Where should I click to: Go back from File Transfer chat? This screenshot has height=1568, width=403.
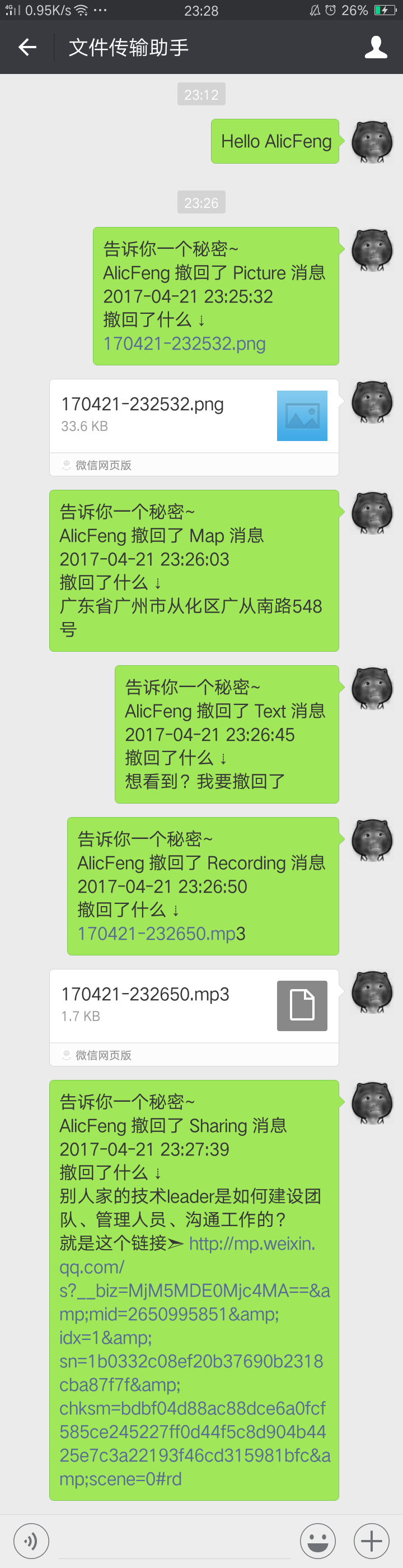pyautogui.click(x=27, y=47)
